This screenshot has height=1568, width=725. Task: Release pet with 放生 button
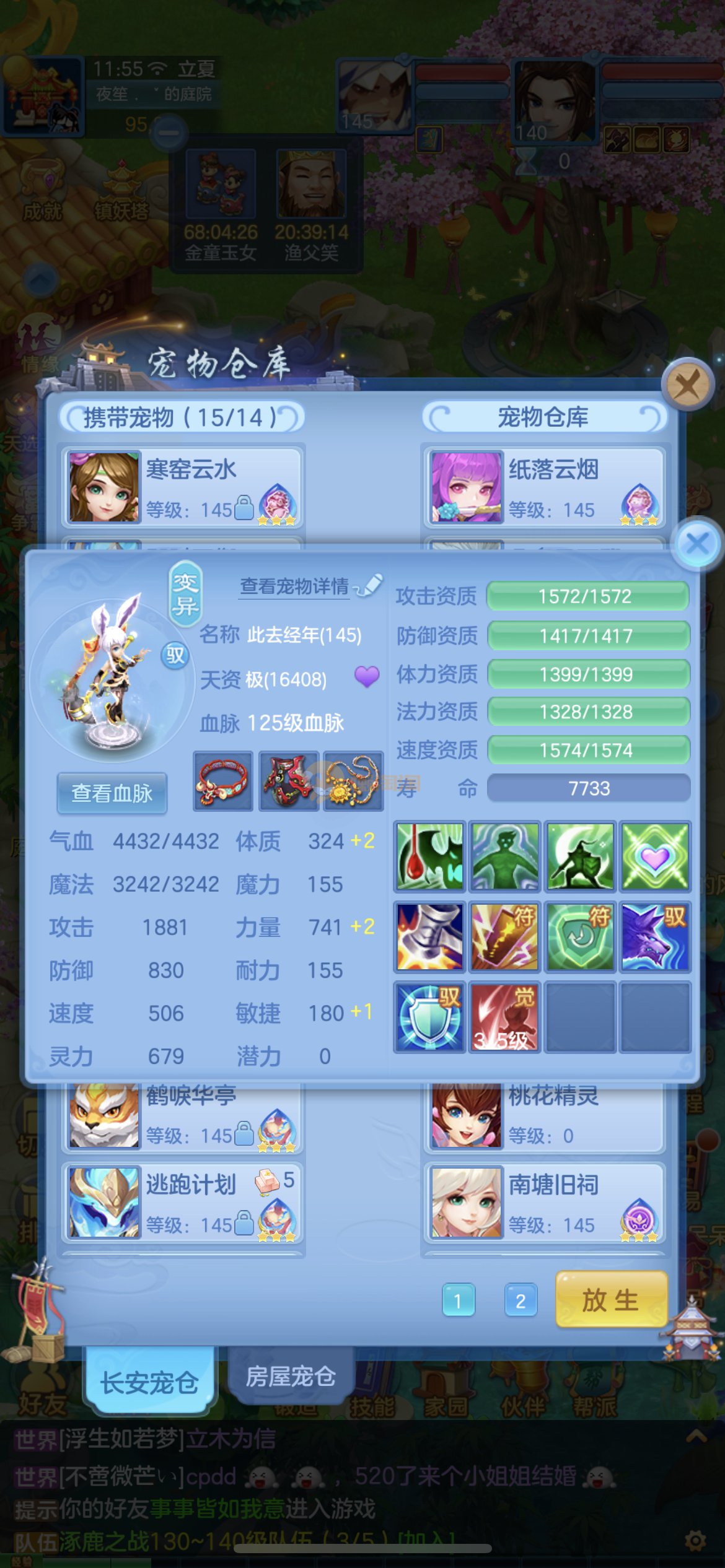point(611,1300)
